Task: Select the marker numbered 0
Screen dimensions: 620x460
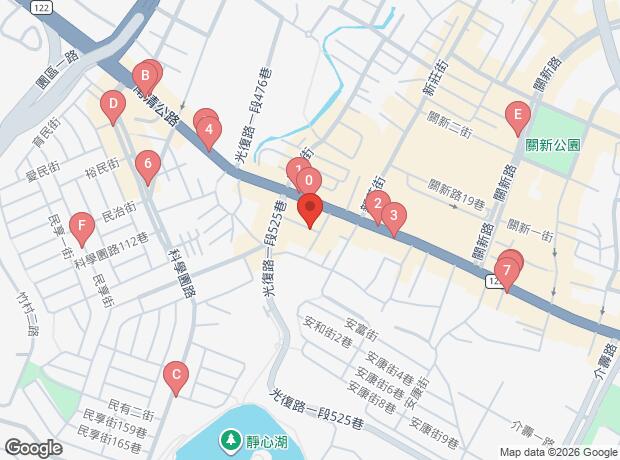Action: (309, 182)
